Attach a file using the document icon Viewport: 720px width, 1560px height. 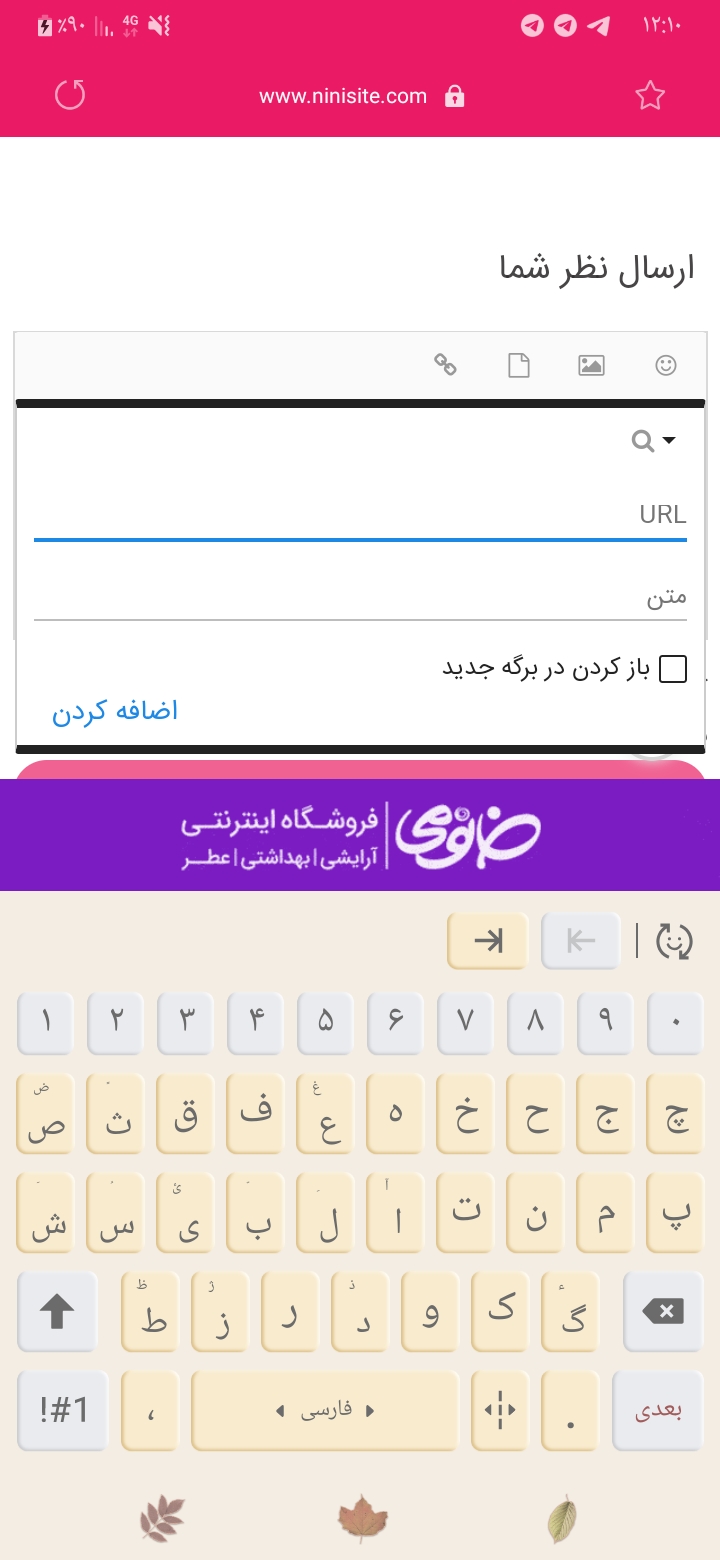coord(518,365)
